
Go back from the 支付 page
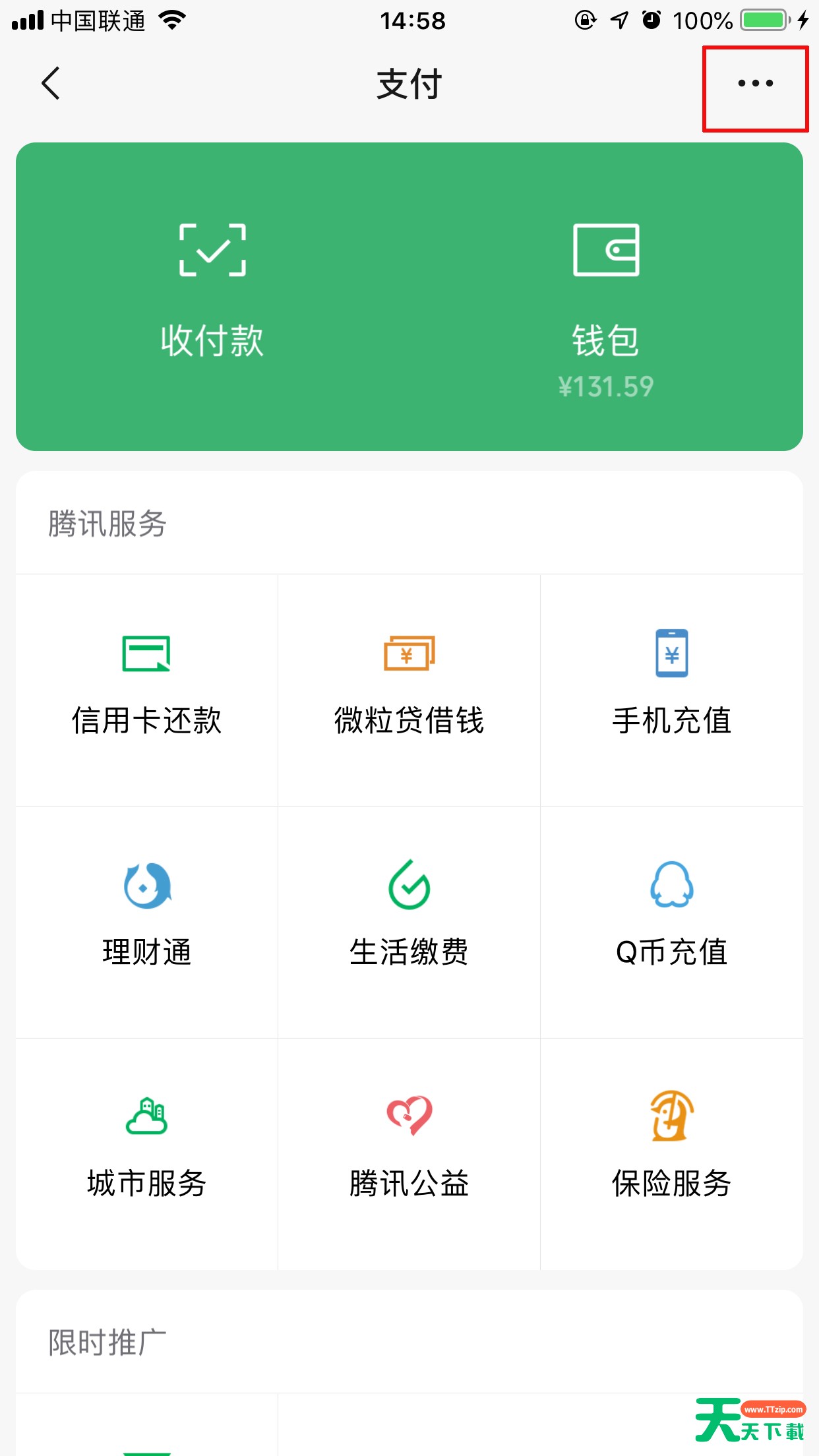pos(51,84)
